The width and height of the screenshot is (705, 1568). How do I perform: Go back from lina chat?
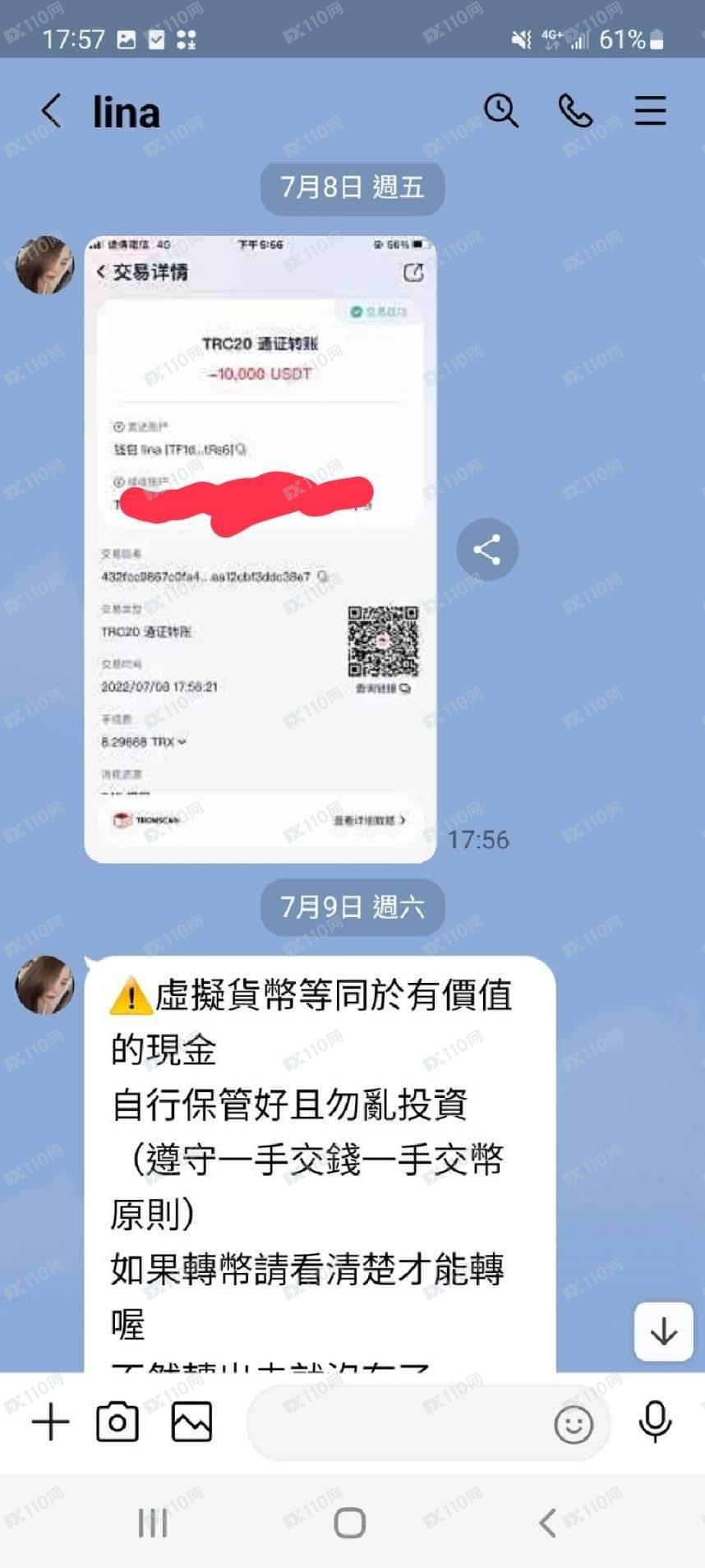pyautogui.click(x=51, y=110)
